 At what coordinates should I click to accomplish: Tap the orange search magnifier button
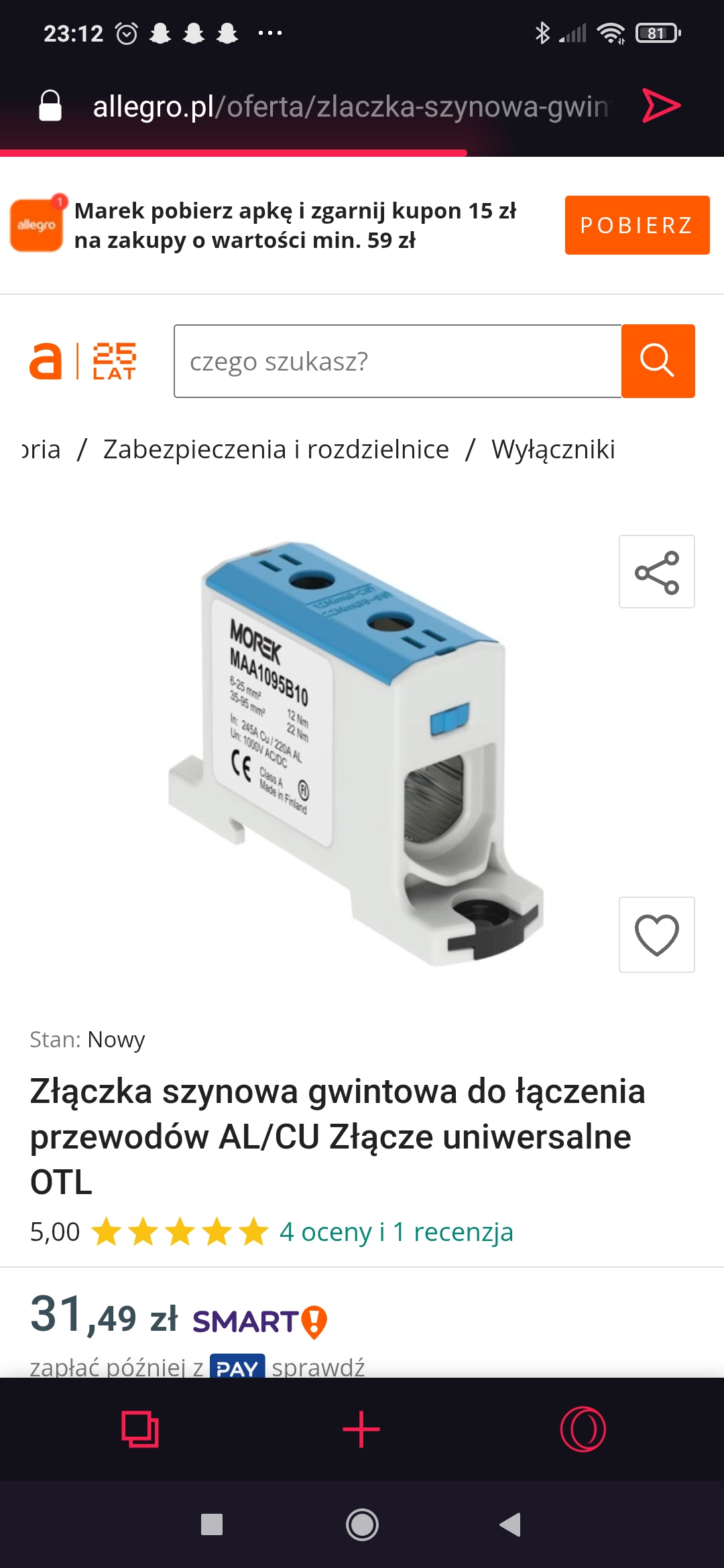(658, 362)
